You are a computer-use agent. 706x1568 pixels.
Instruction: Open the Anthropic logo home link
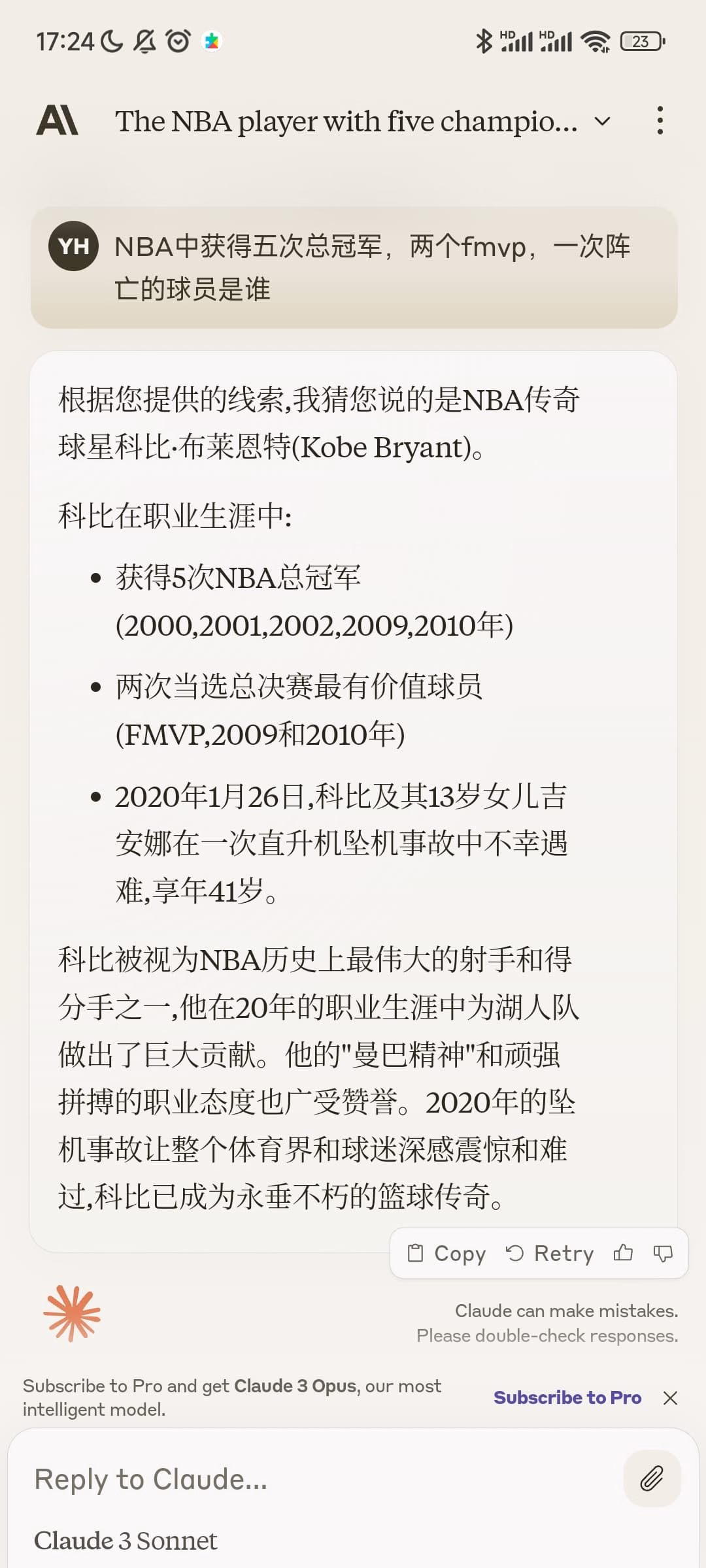coord(58,121)
